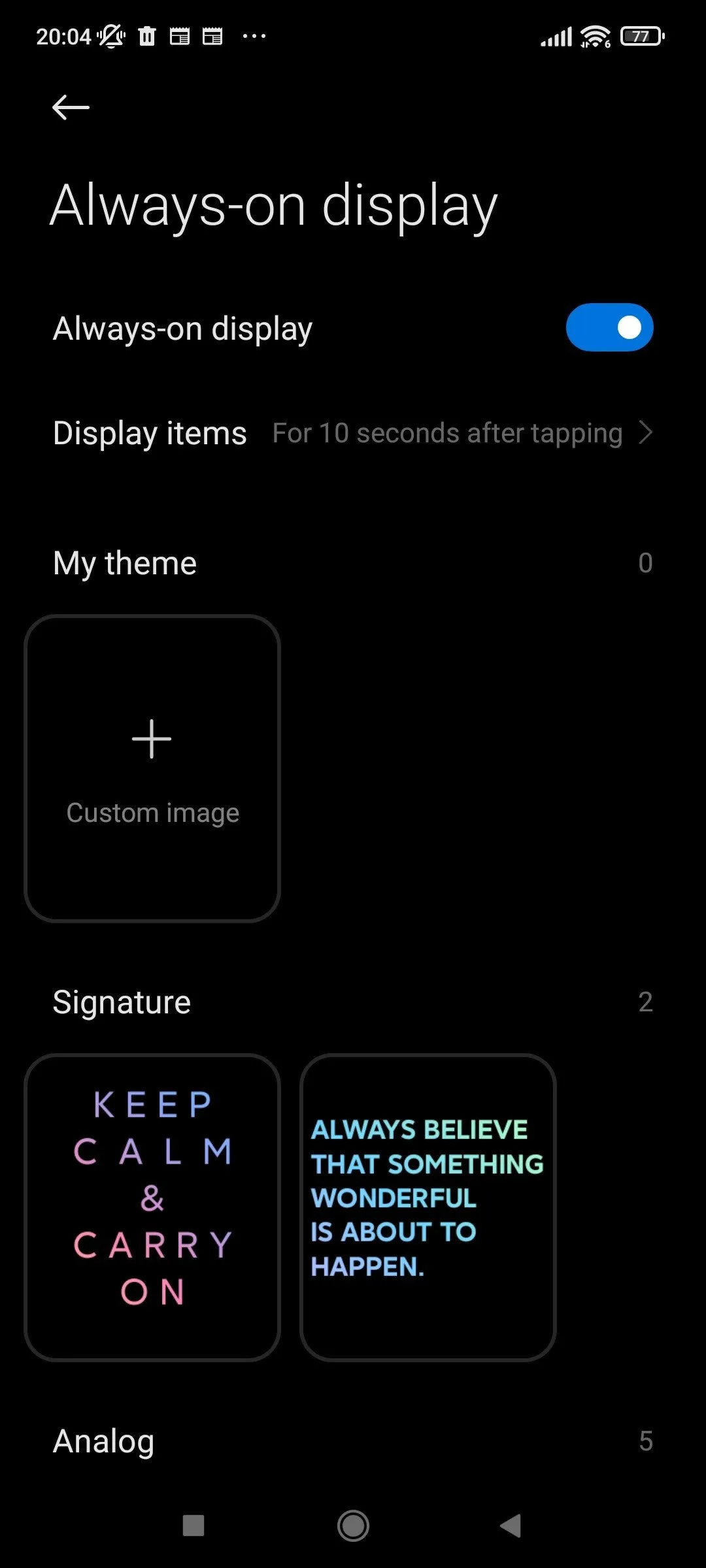Go back using the top arrow
This screenshot has height=1568, width=706.
71,108
